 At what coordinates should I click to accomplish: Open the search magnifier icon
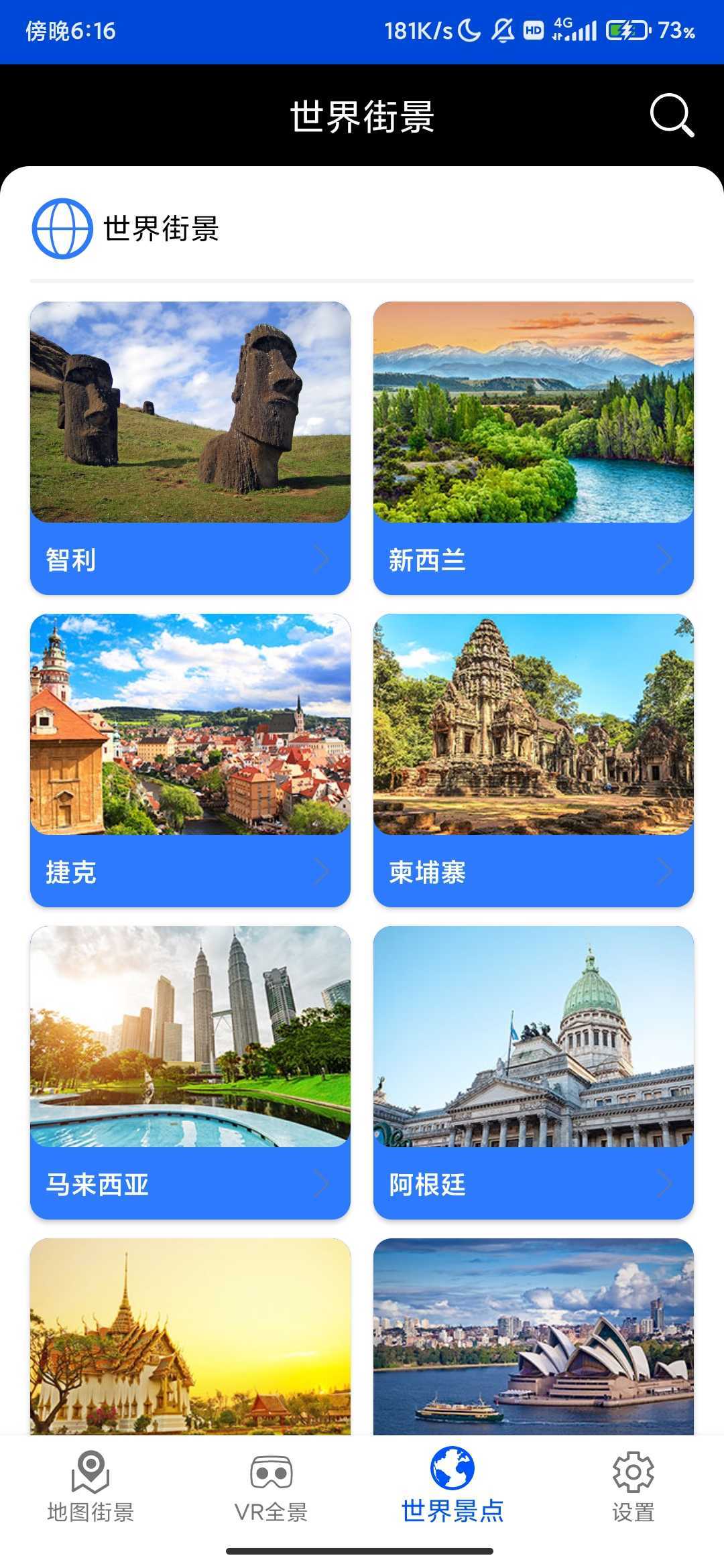671,116
